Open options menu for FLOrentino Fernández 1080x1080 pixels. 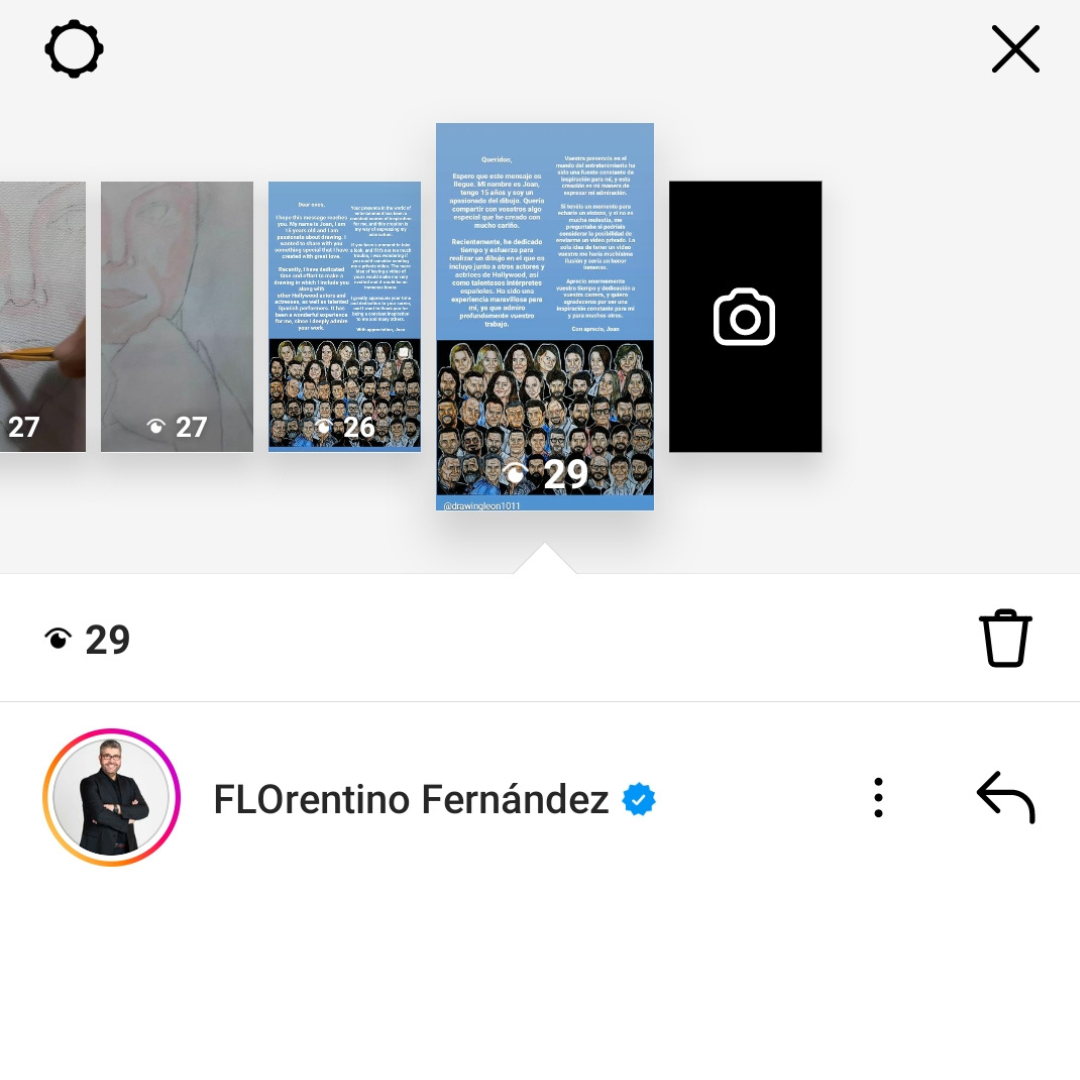[878, 798]
